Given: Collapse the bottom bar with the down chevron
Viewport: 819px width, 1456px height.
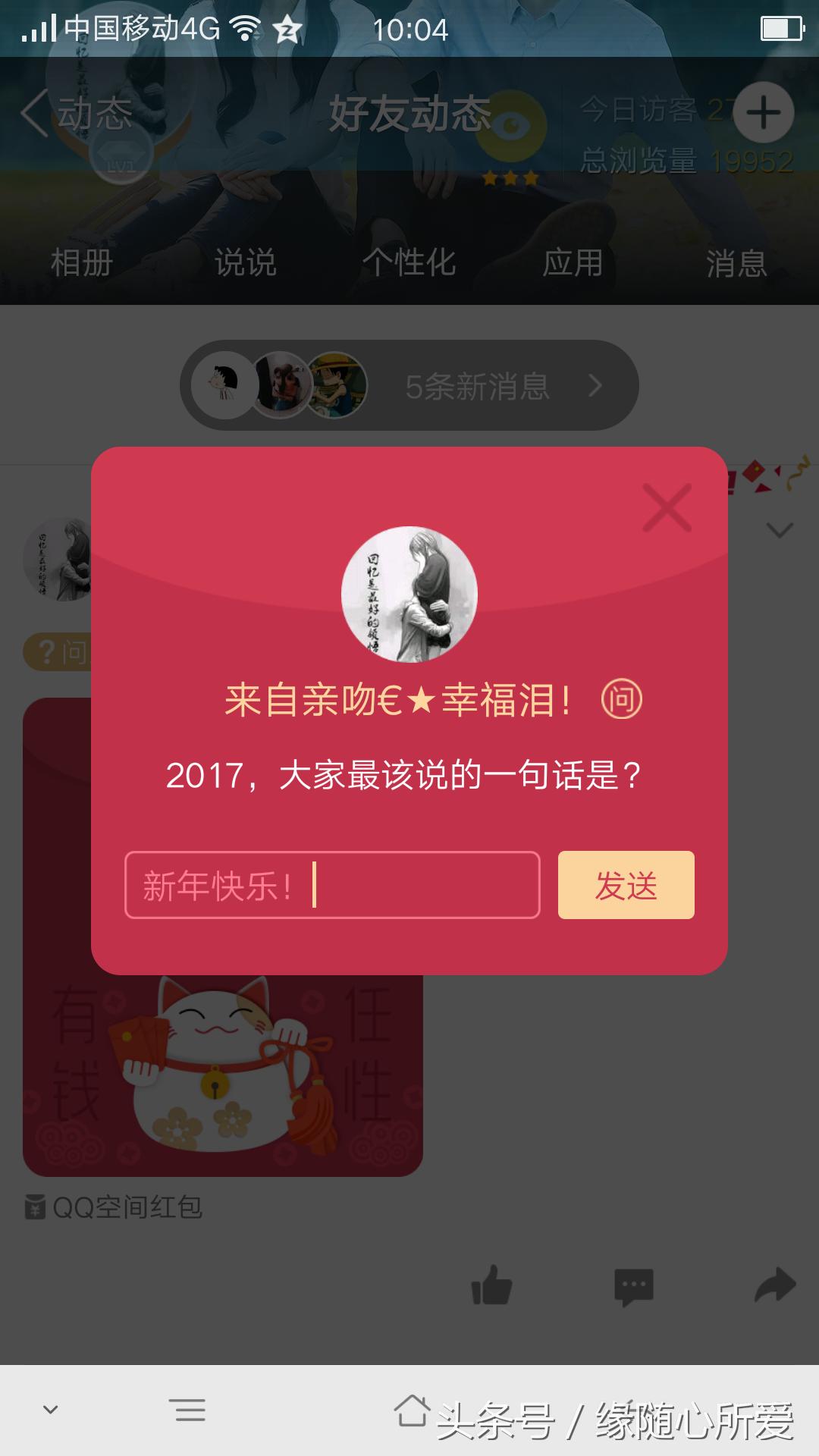Looking at the screenshot, I should coord(50,1408).
